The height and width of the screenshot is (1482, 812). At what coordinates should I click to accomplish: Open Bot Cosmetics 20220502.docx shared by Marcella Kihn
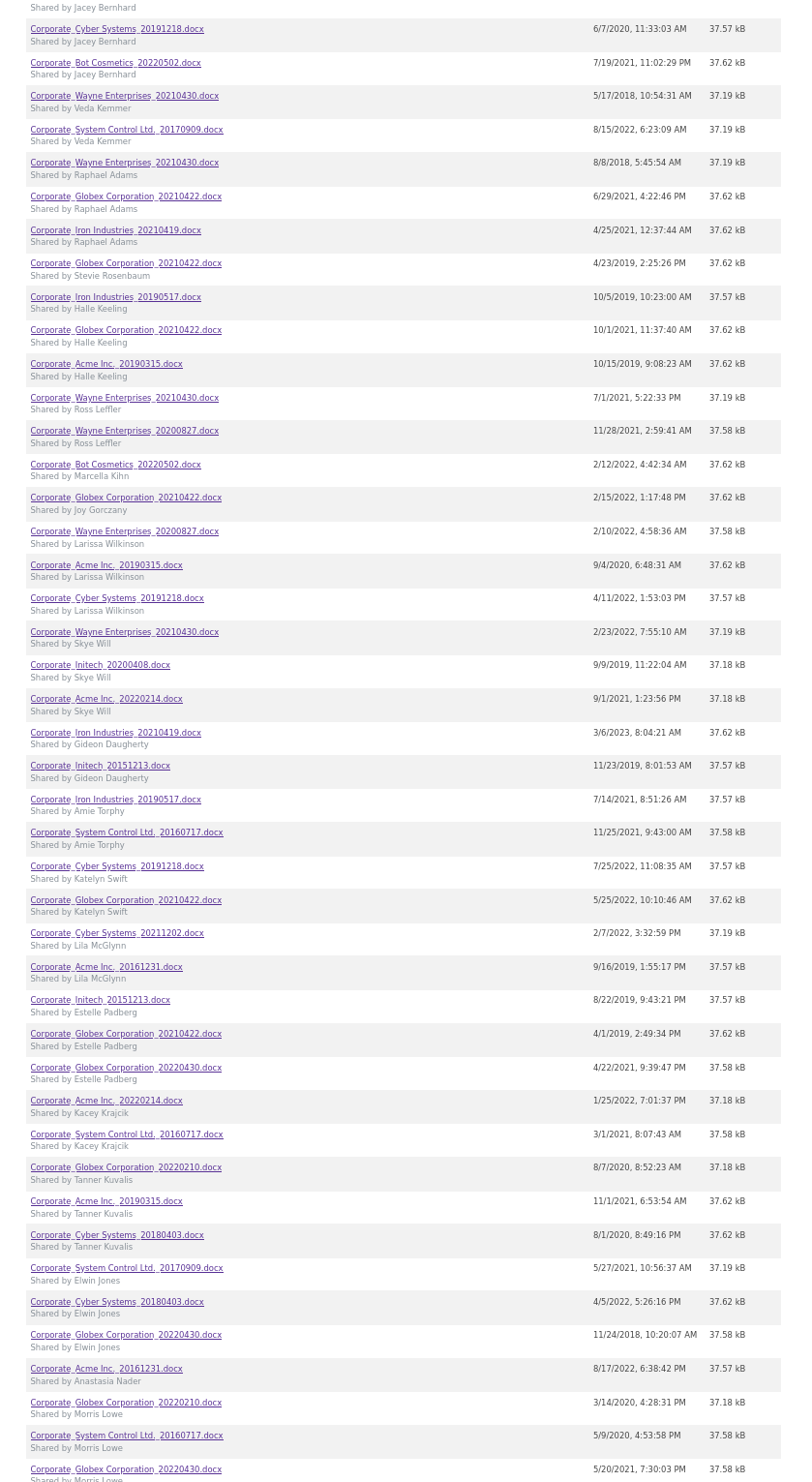pyautogui.click(x=115, y=465)
